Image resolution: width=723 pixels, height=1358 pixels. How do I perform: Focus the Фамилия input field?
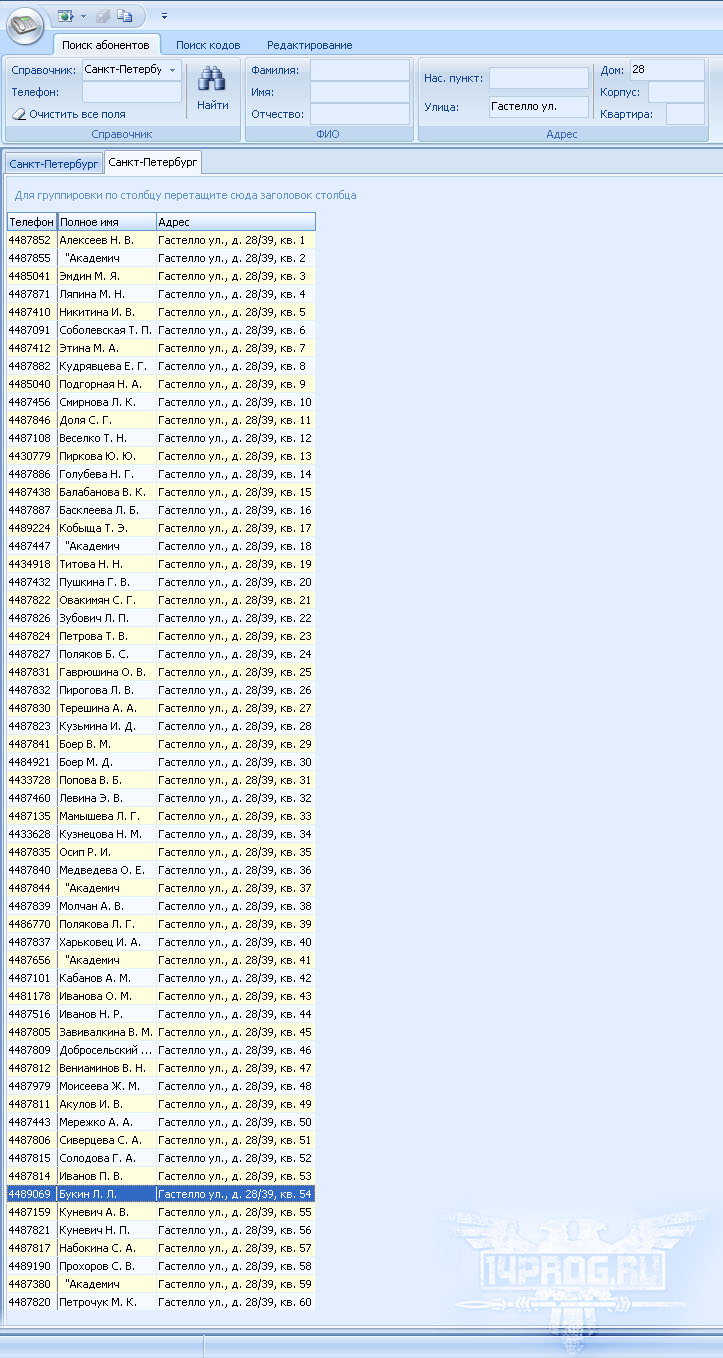(x=360, y=70)
